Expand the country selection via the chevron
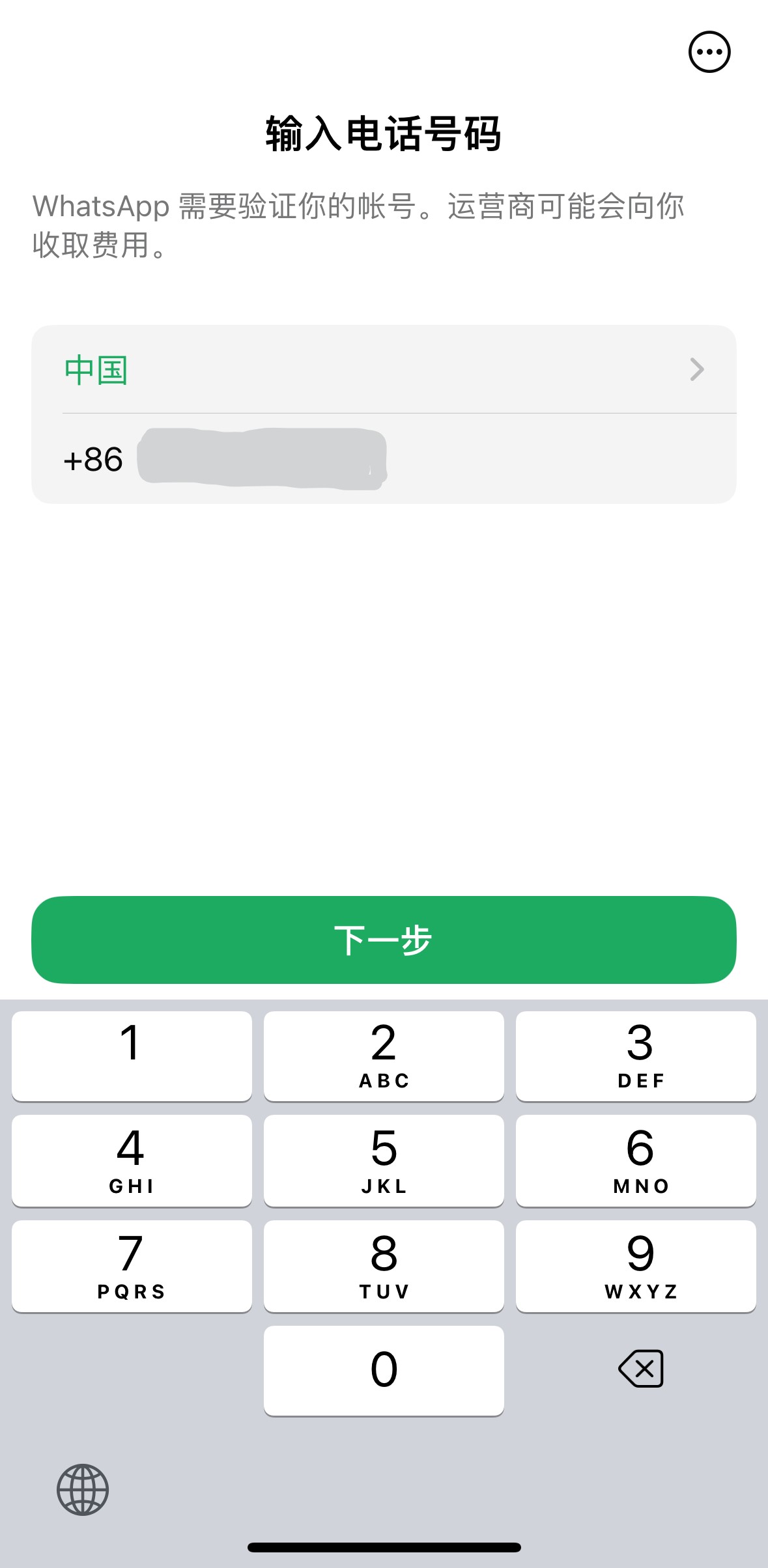The image size is (768, 1568). [x=696, y=369]
